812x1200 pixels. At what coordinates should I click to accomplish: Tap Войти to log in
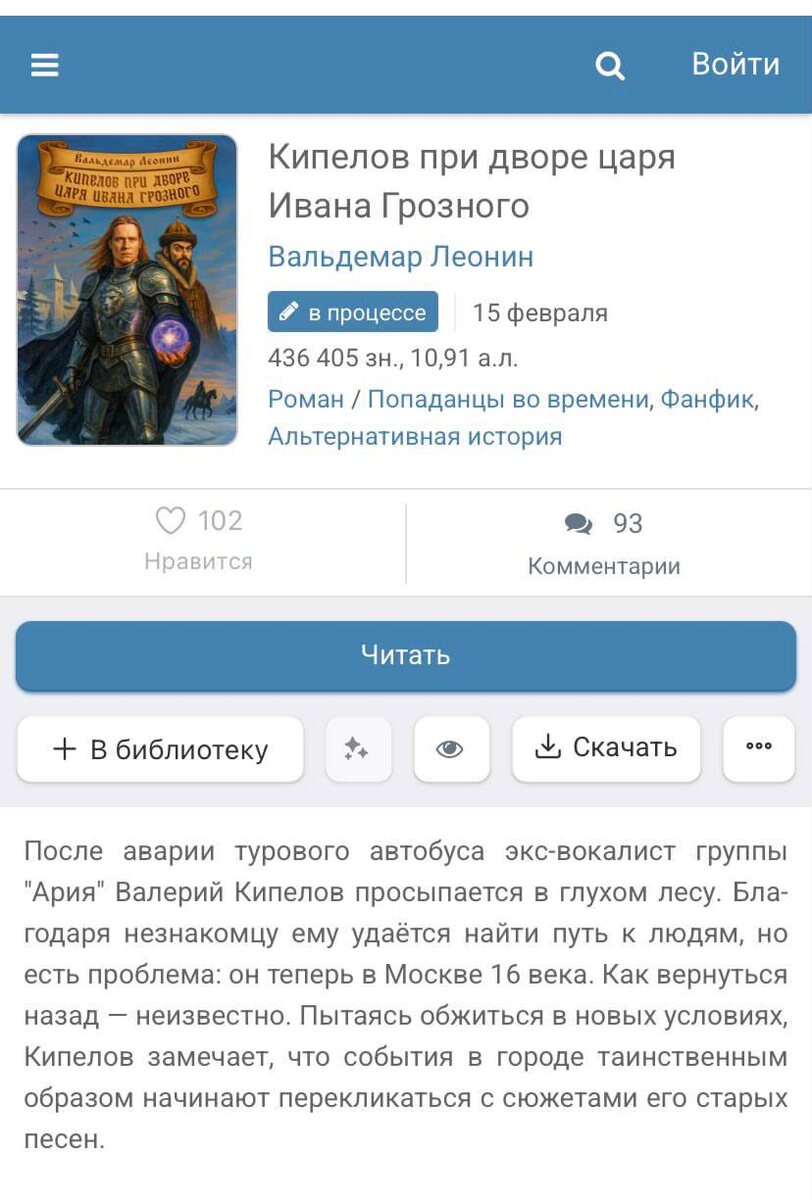point(736,64)
